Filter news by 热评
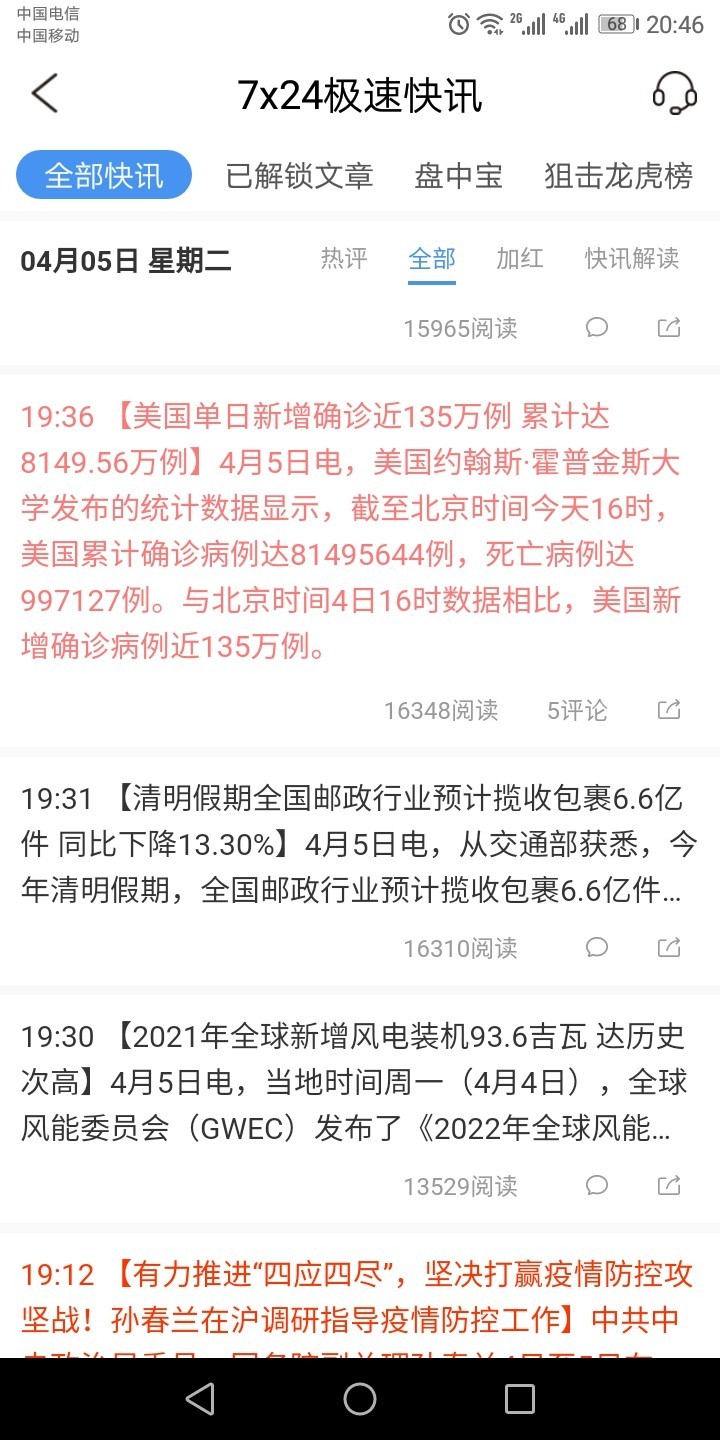 (x=344, y=258)
